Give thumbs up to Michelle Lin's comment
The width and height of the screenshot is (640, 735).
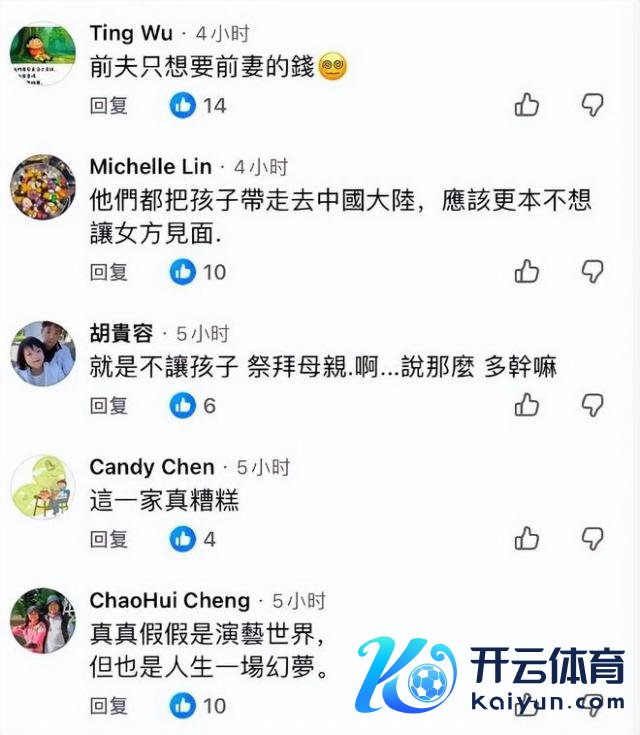(527, 271)
